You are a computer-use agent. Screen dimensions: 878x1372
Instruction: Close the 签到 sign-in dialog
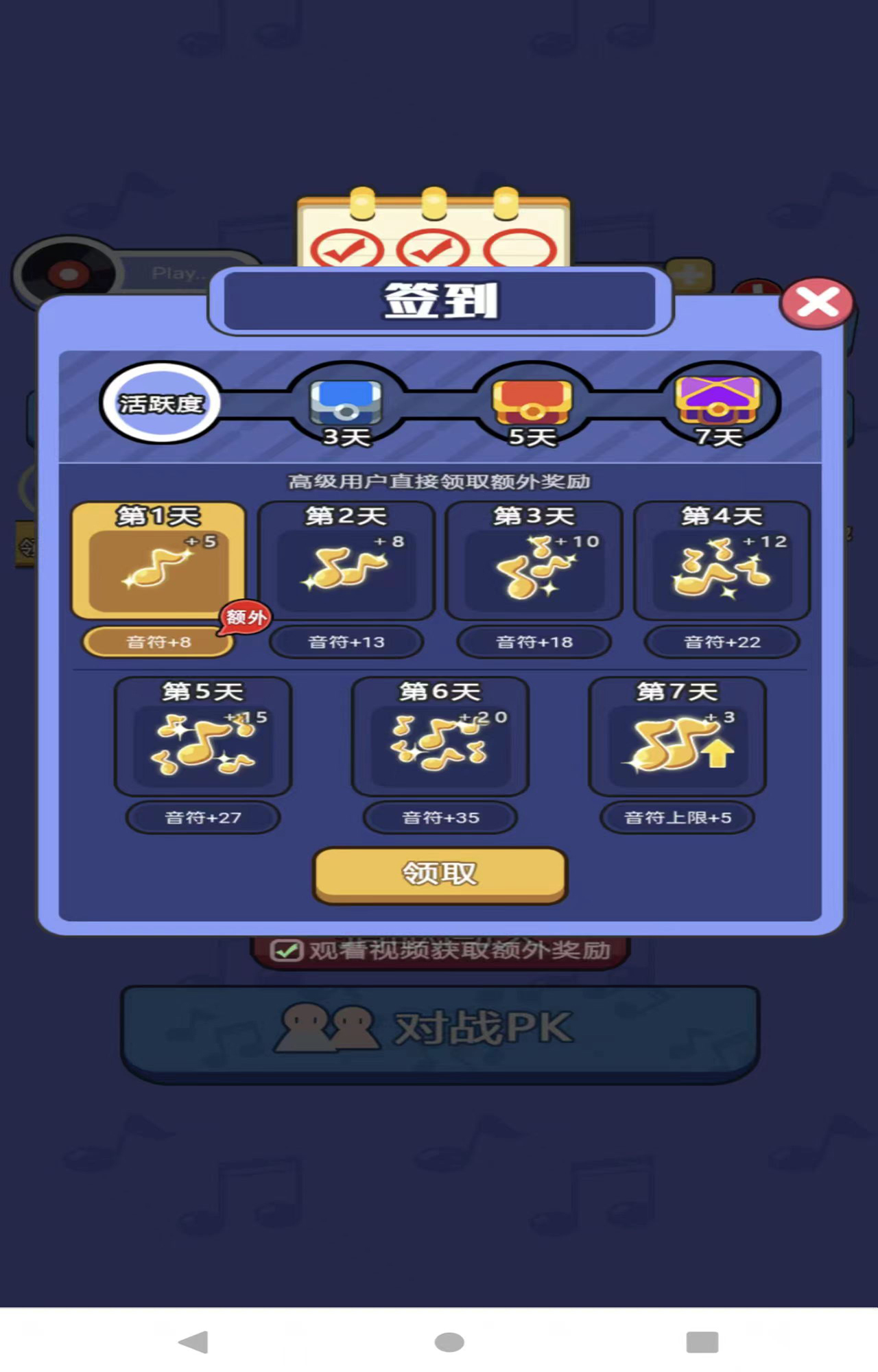click(x=816, y=303)
